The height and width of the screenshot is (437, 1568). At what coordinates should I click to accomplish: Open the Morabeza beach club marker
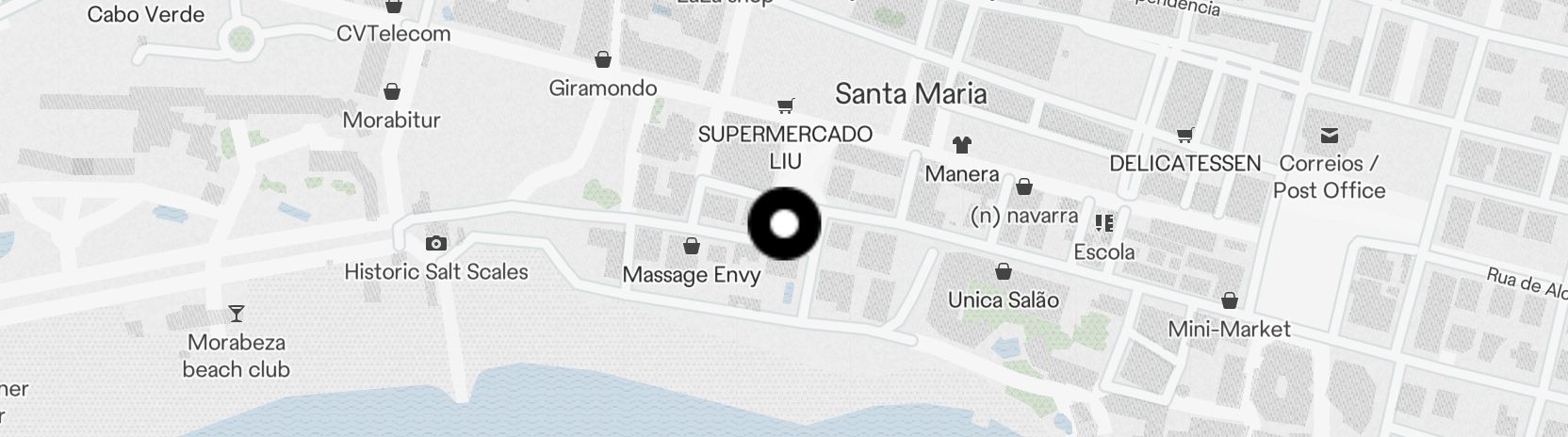coord(236,314)
